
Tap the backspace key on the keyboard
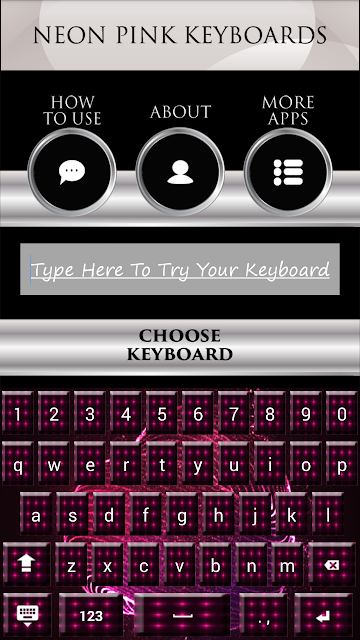click(x=332, y=564)
